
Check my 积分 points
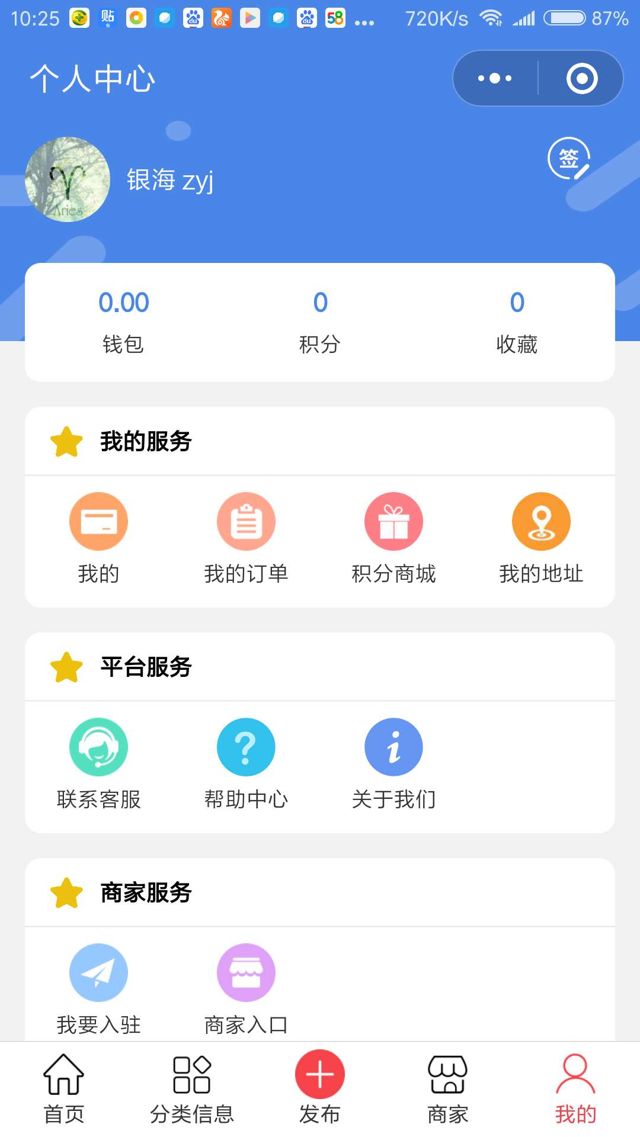tap(320, 321)
